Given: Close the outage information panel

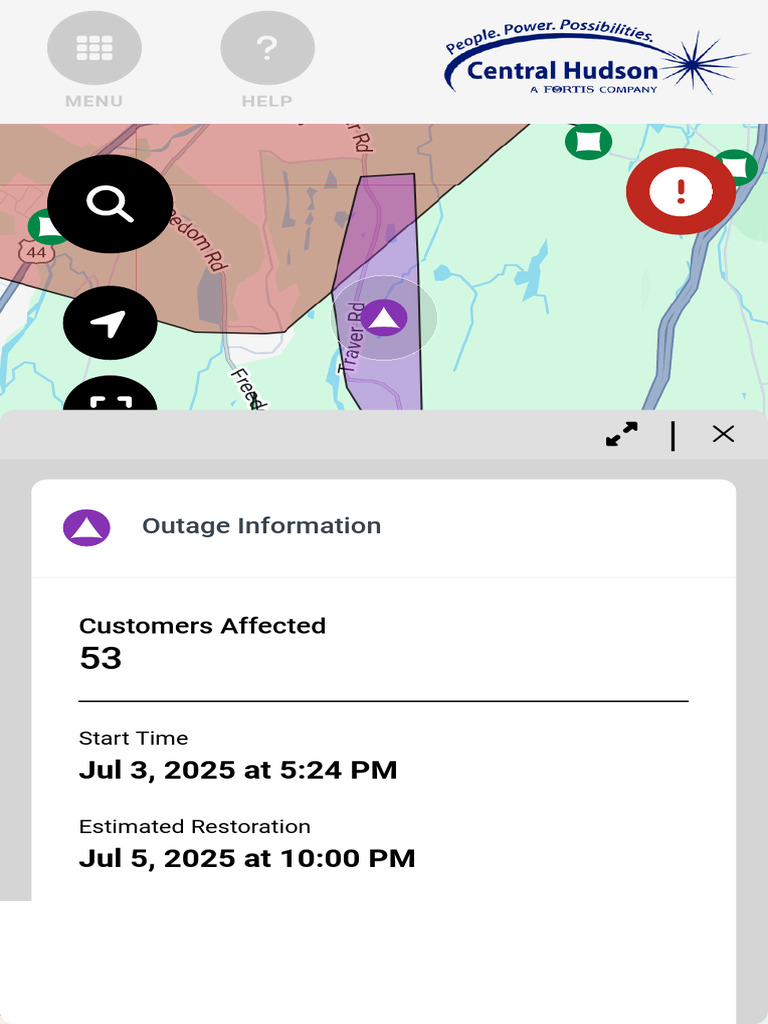Looking at the screenshot, I should (723, 434).
